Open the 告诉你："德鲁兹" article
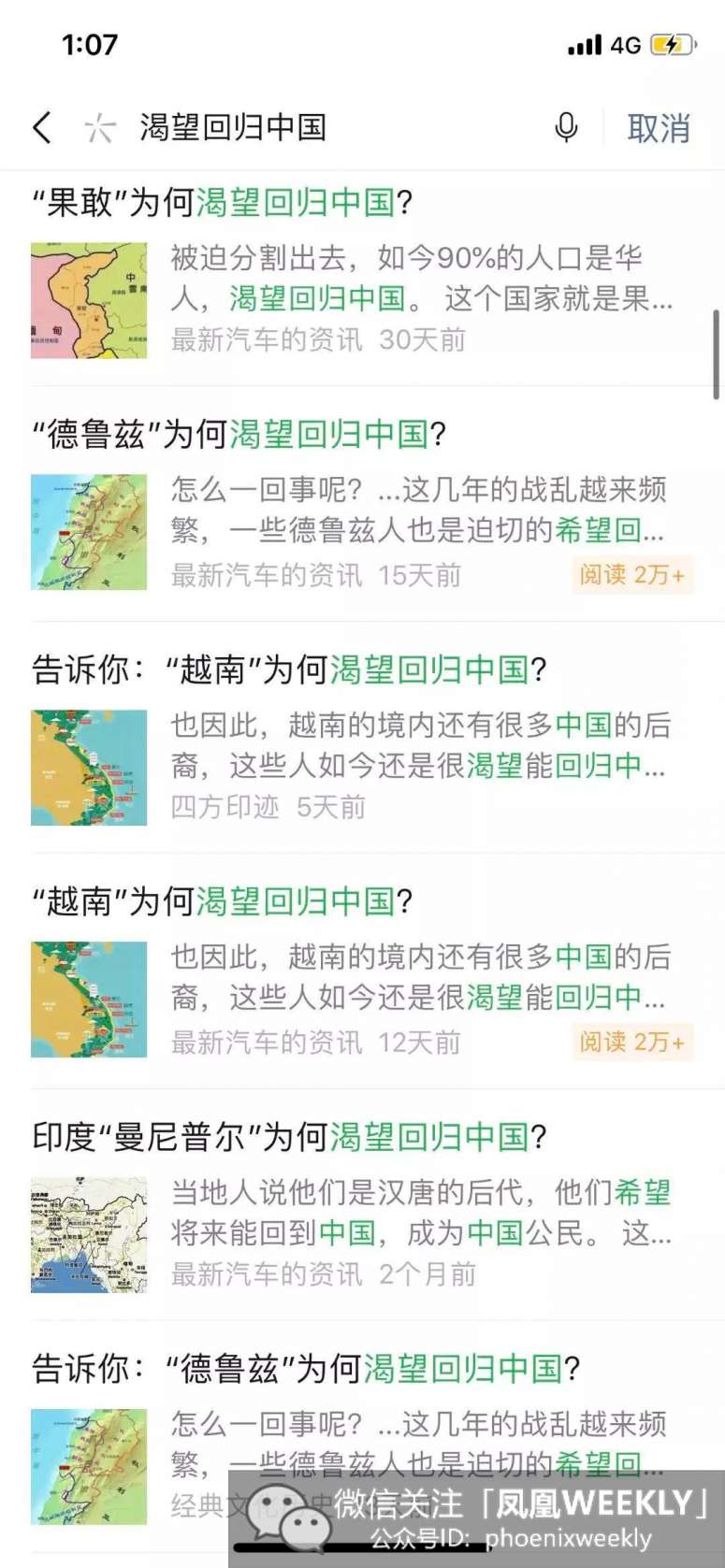This screenshot has height=1568, width=725. click(306, 1369)
